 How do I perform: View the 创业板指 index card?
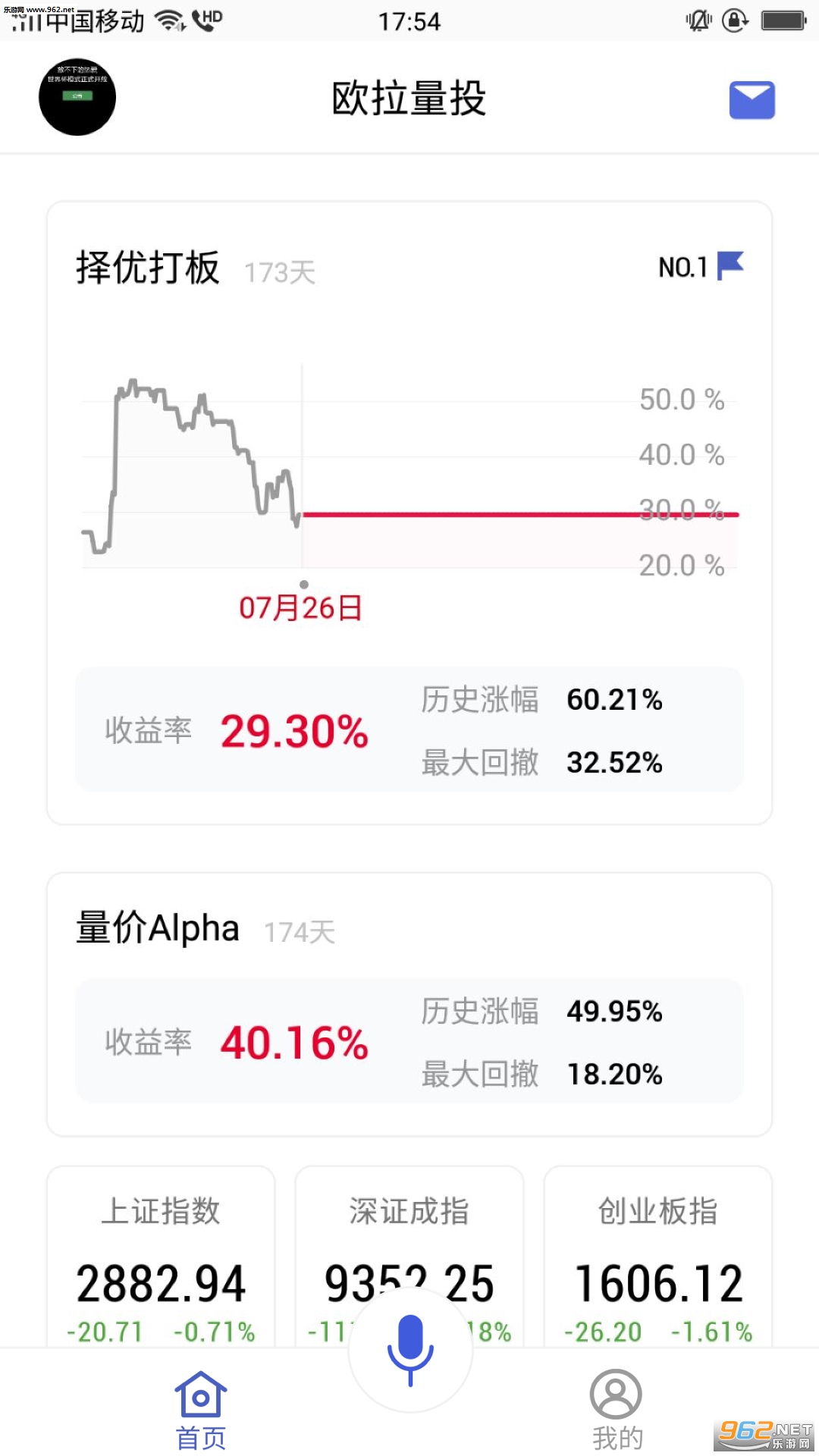point(658,1257)
